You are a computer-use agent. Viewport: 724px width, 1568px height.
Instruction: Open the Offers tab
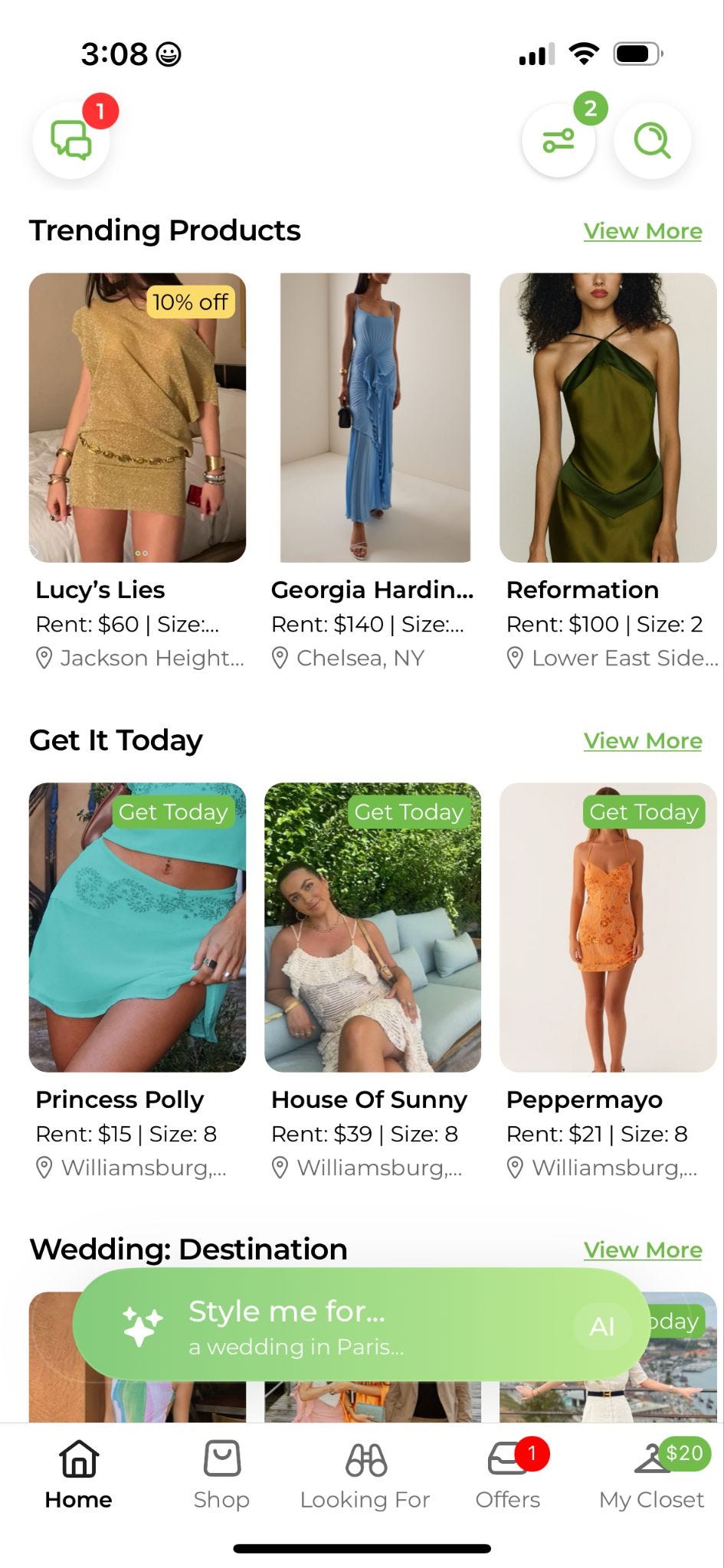pos(508,1475)
